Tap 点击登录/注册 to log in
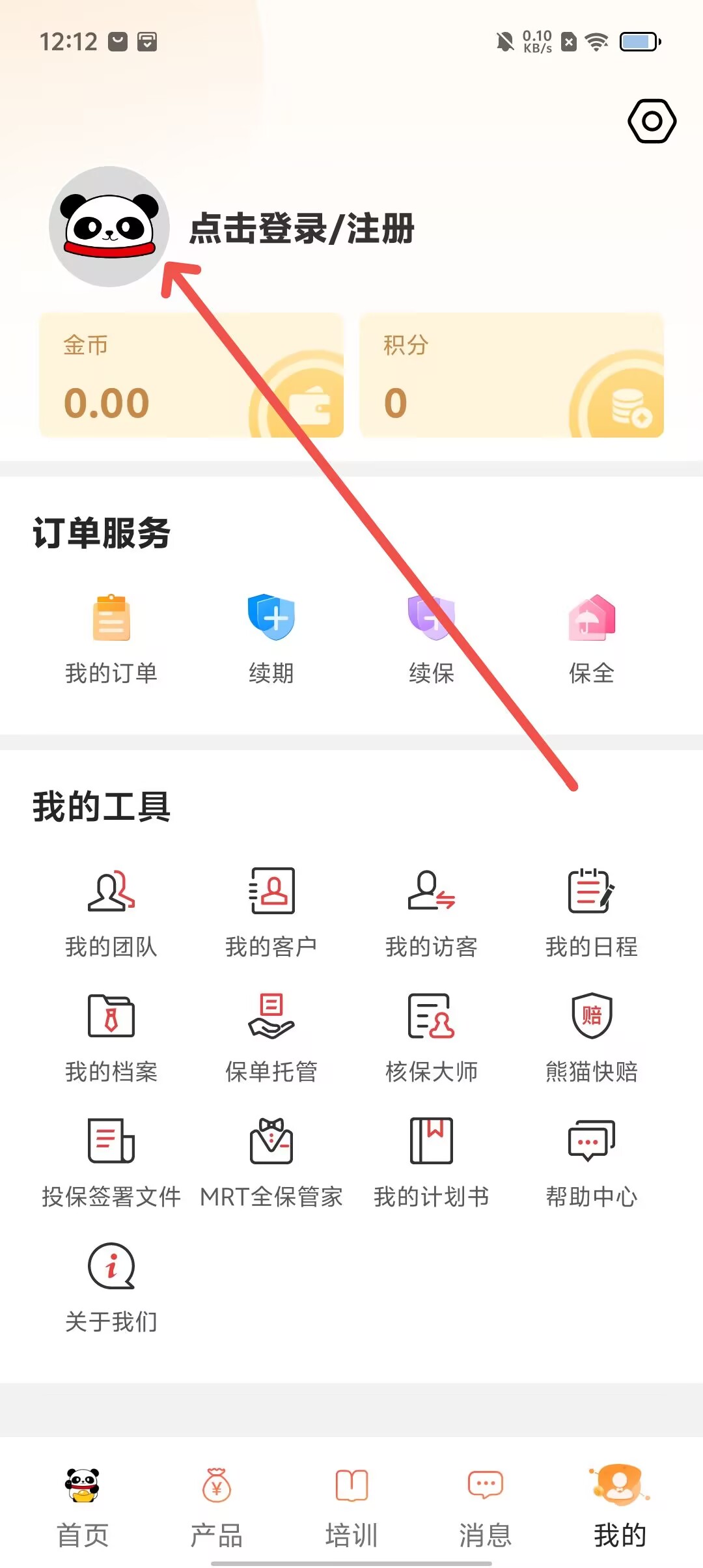The width and height of the screenshot is (703, 1568). click(x=301, y=229)
